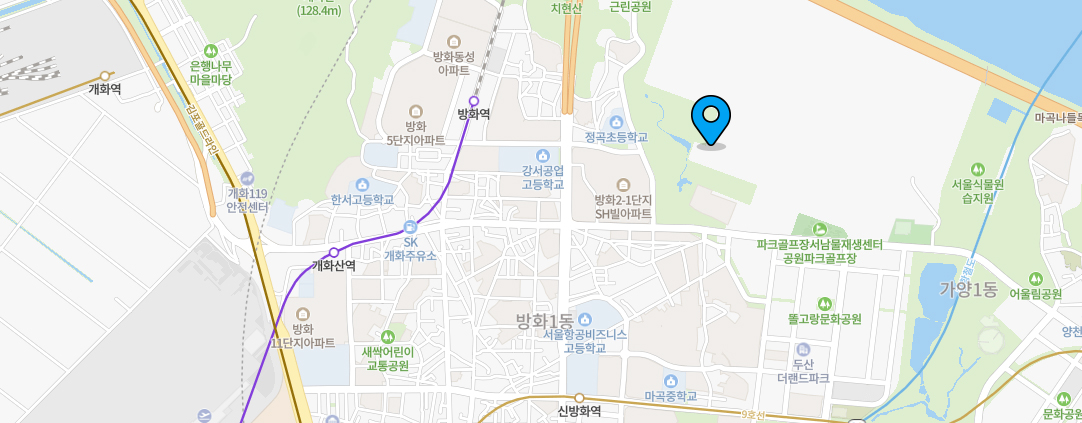
Task: Open 새싹어린이교통공원 park marker
Action: coord(388,337)
